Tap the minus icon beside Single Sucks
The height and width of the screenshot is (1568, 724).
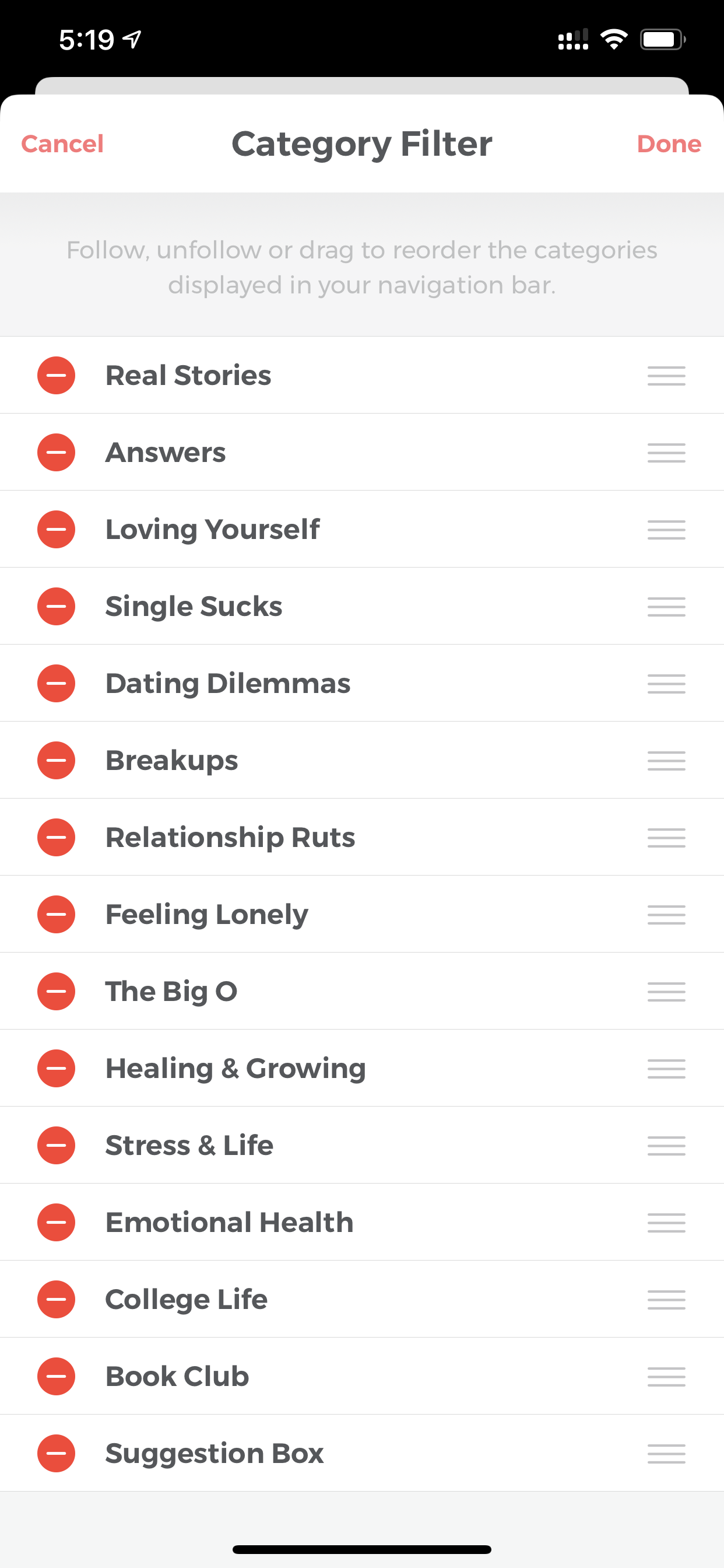[56, 606]
